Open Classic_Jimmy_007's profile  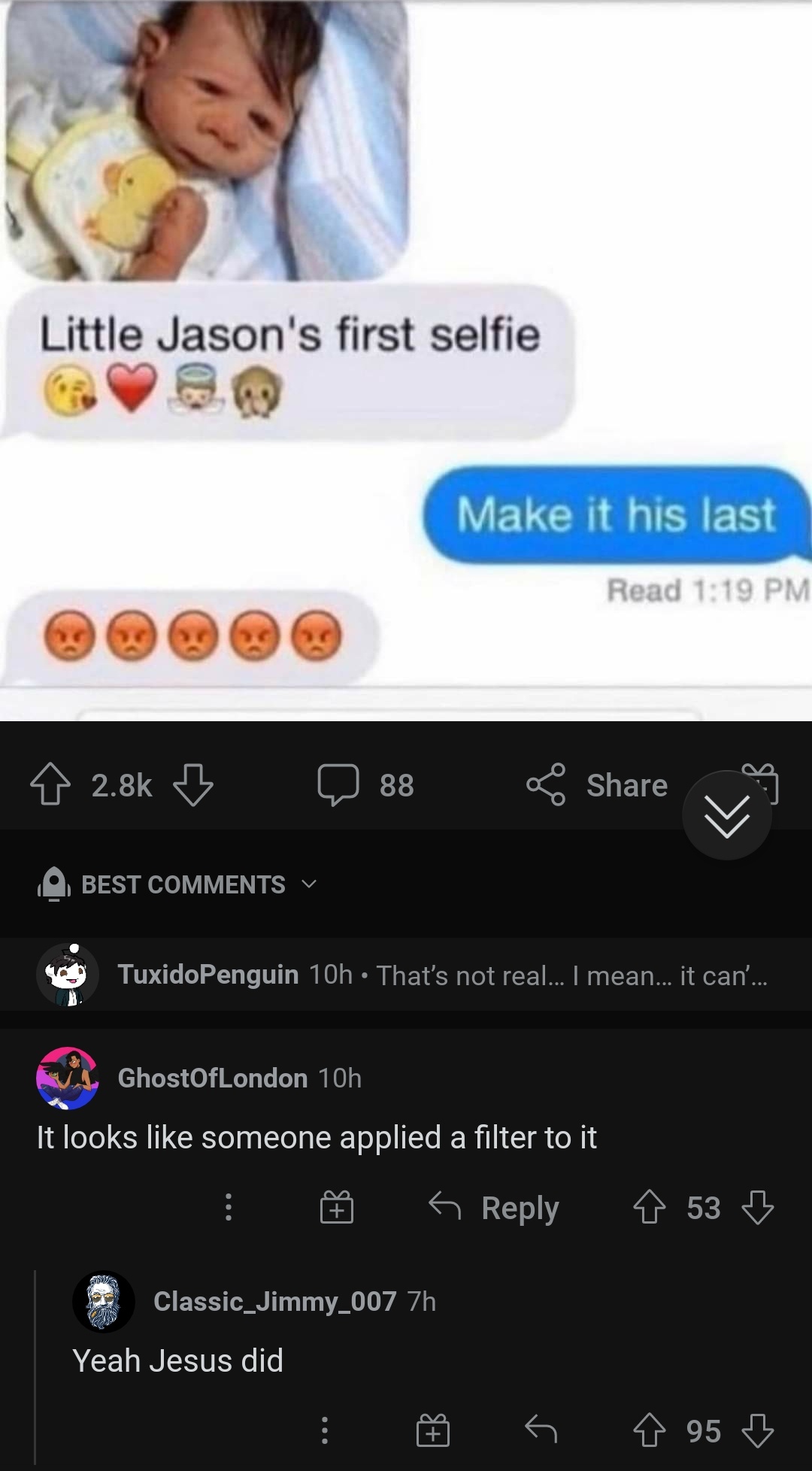coord(274,1301)
